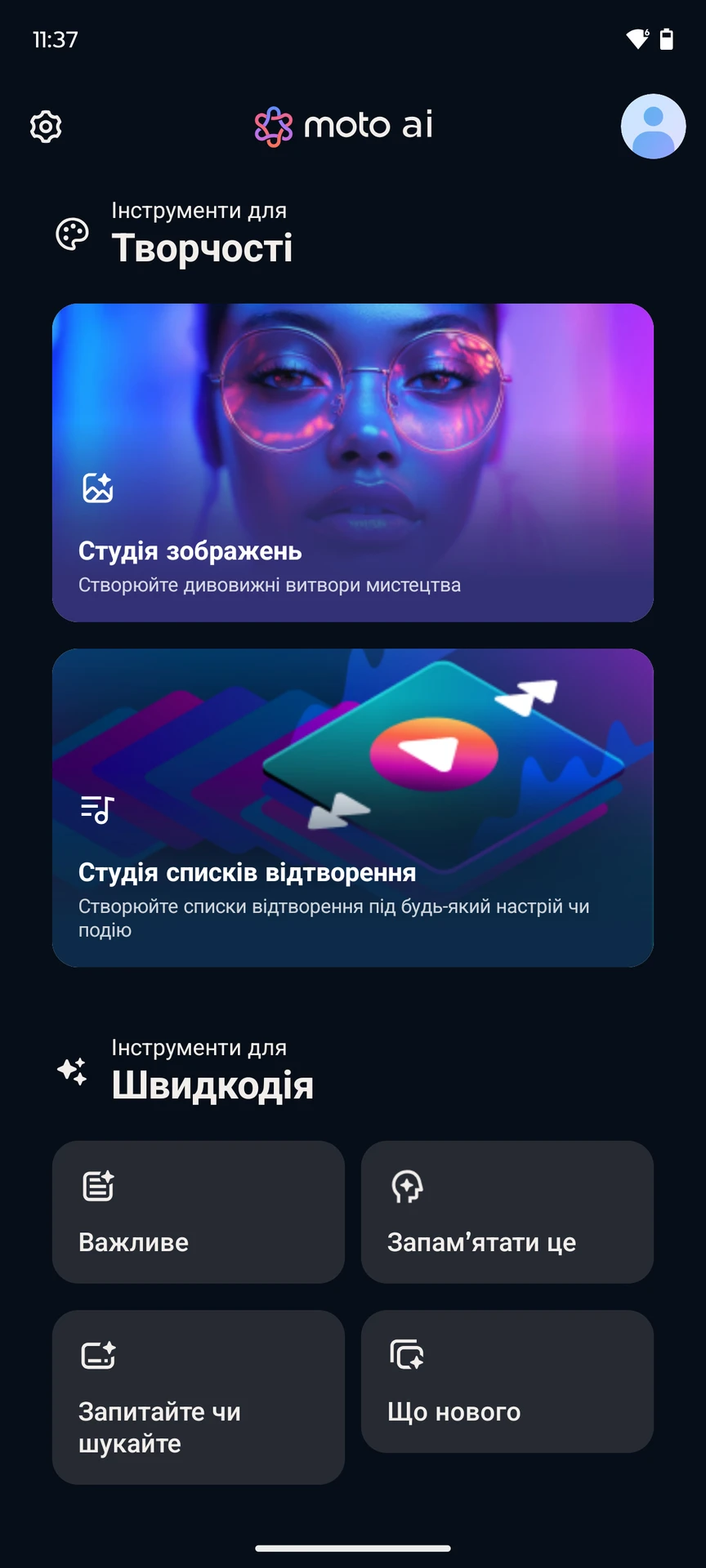Tap the Запам'ятати це tile
The width and height of the screenshot is (706, 1568).
[507, 1212]
